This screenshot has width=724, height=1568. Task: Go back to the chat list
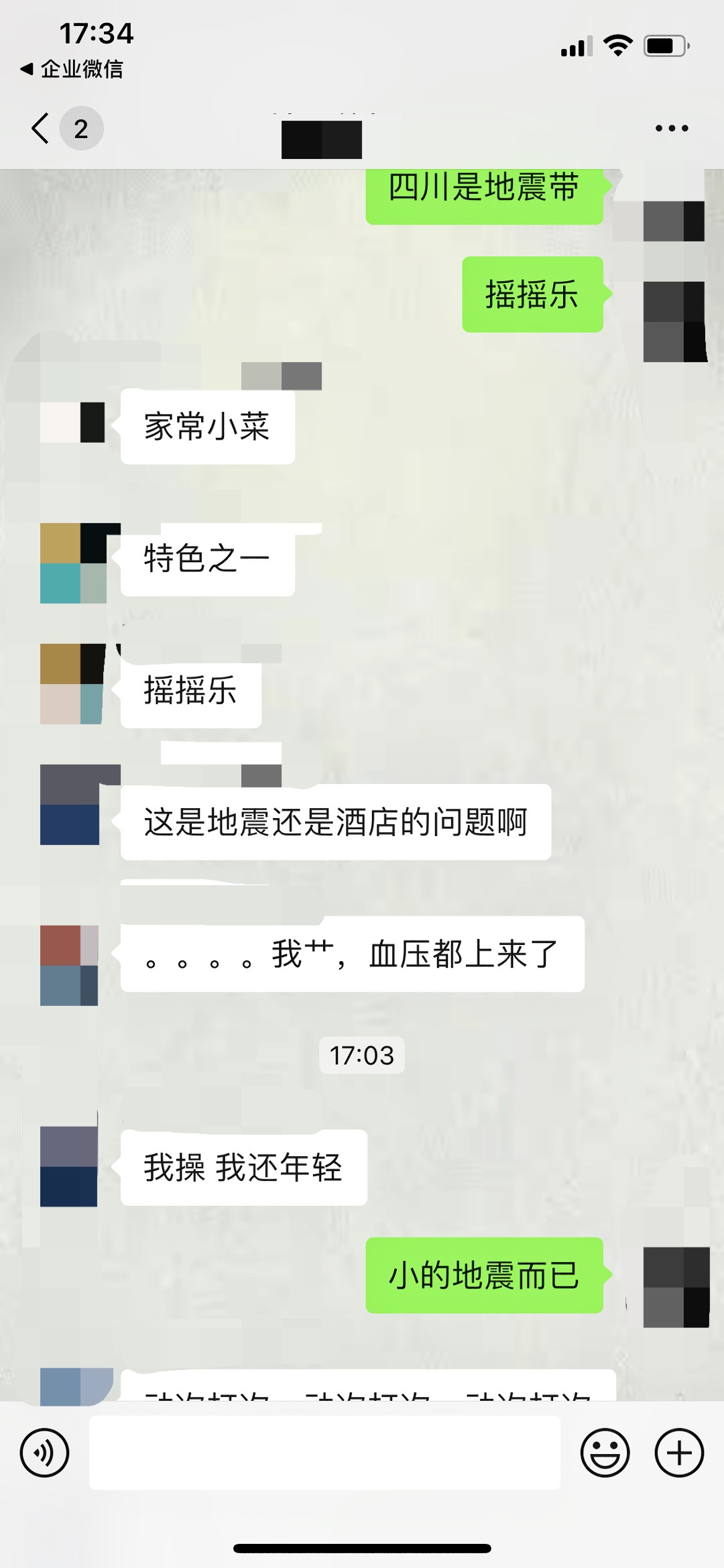pos(41,128)
